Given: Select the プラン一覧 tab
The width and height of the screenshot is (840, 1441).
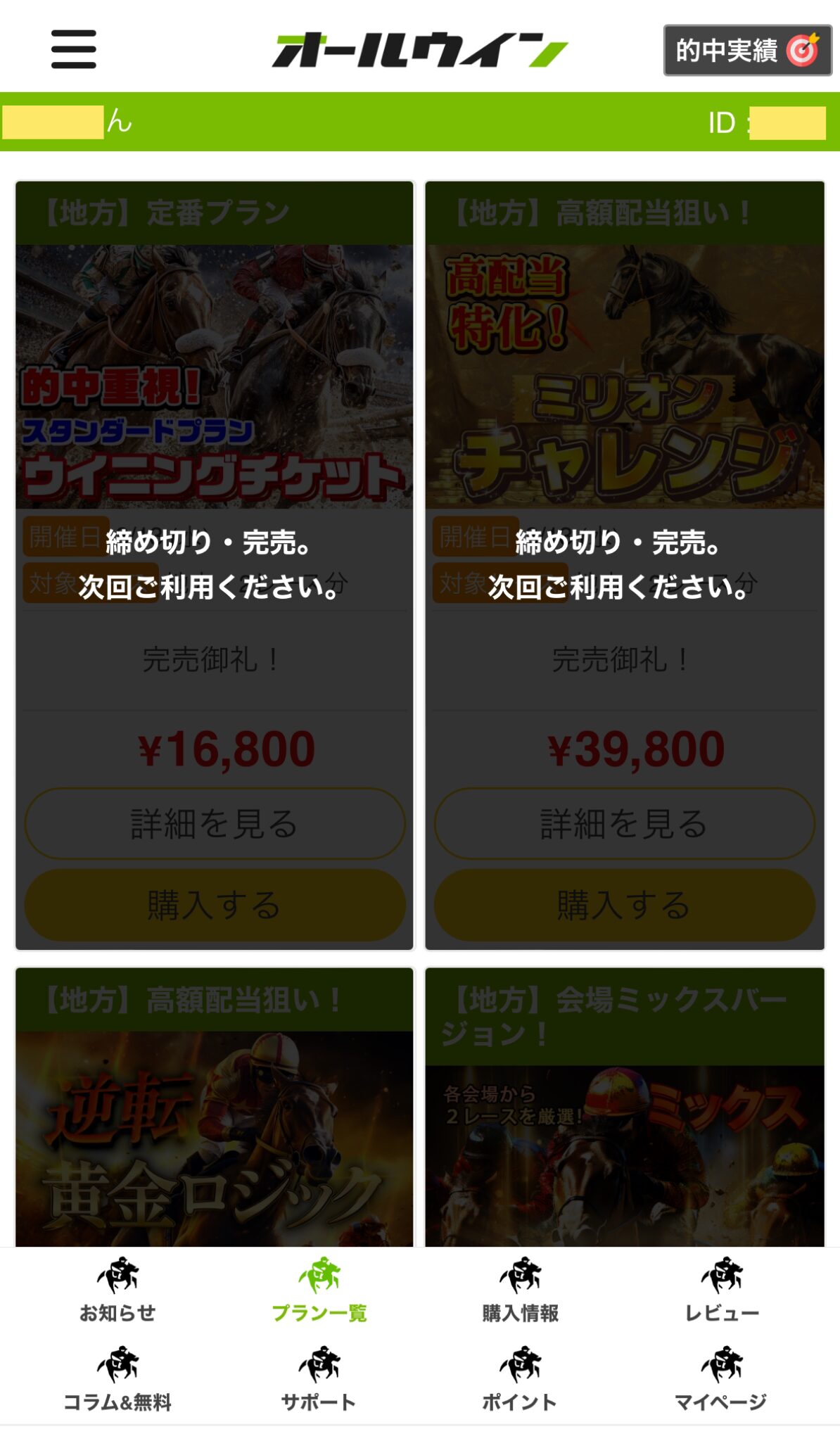Looking at the screenshot, I should coord(319,1289).
